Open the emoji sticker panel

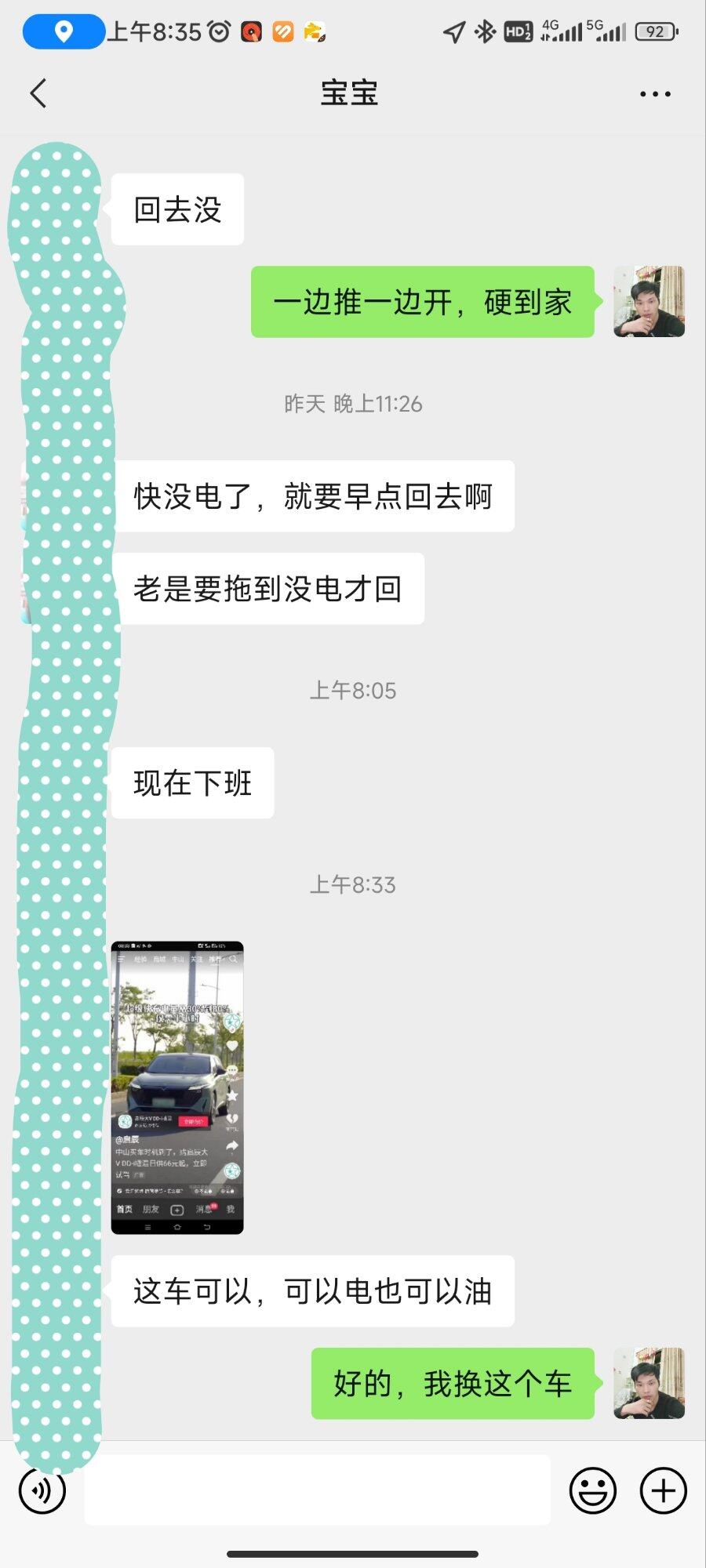(592, 1490)
